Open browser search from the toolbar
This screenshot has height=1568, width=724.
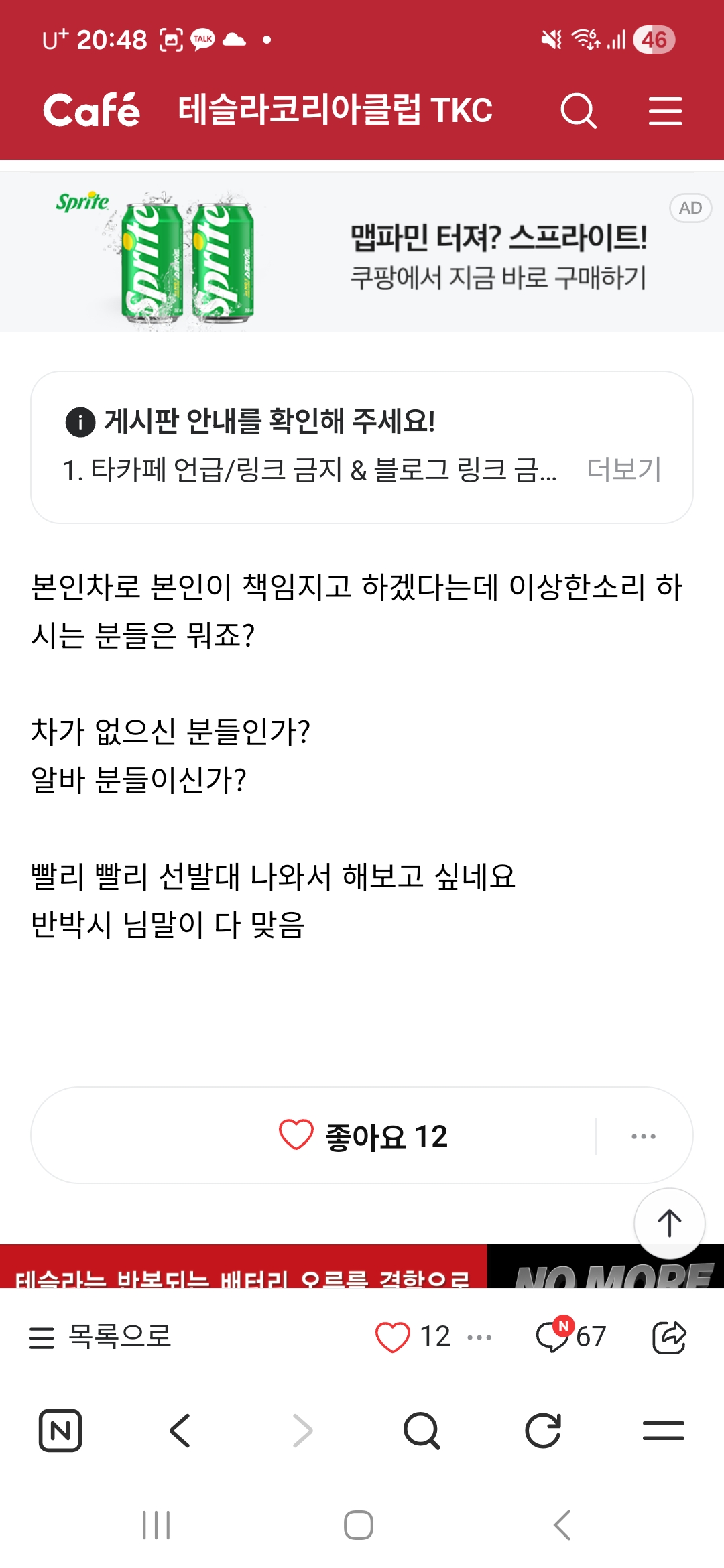click(422, 1431)
